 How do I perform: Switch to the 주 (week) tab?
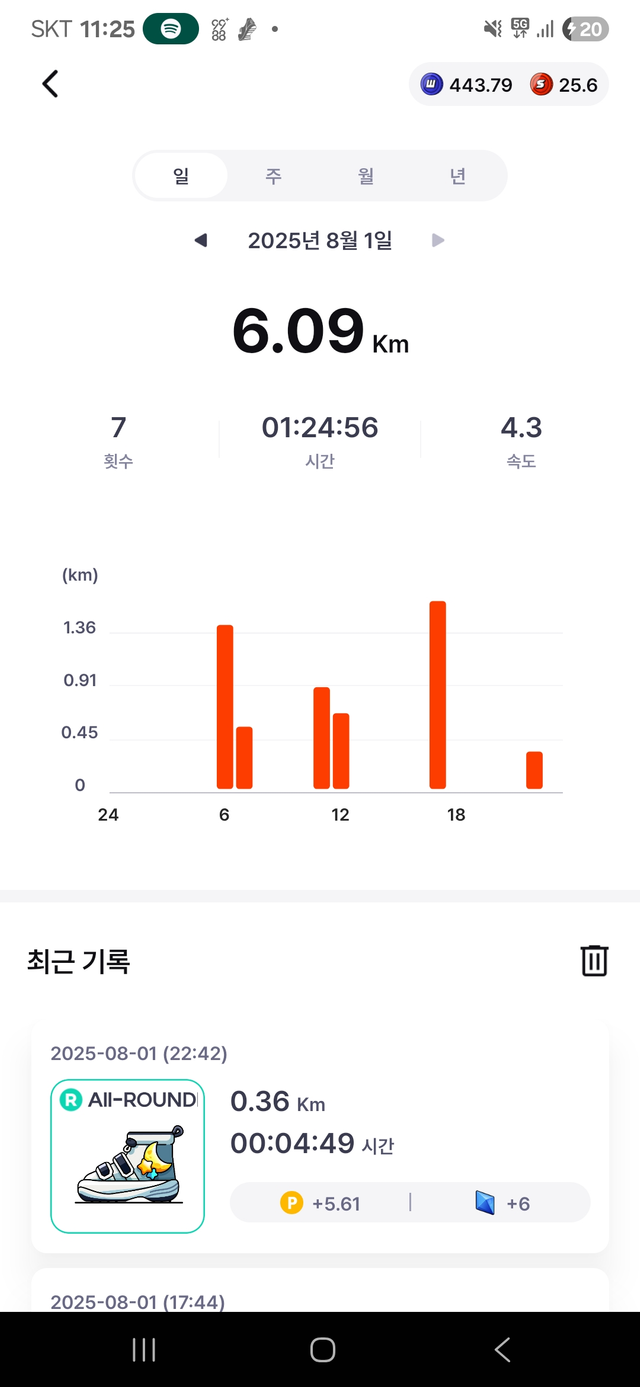click(x=273, y=176)
